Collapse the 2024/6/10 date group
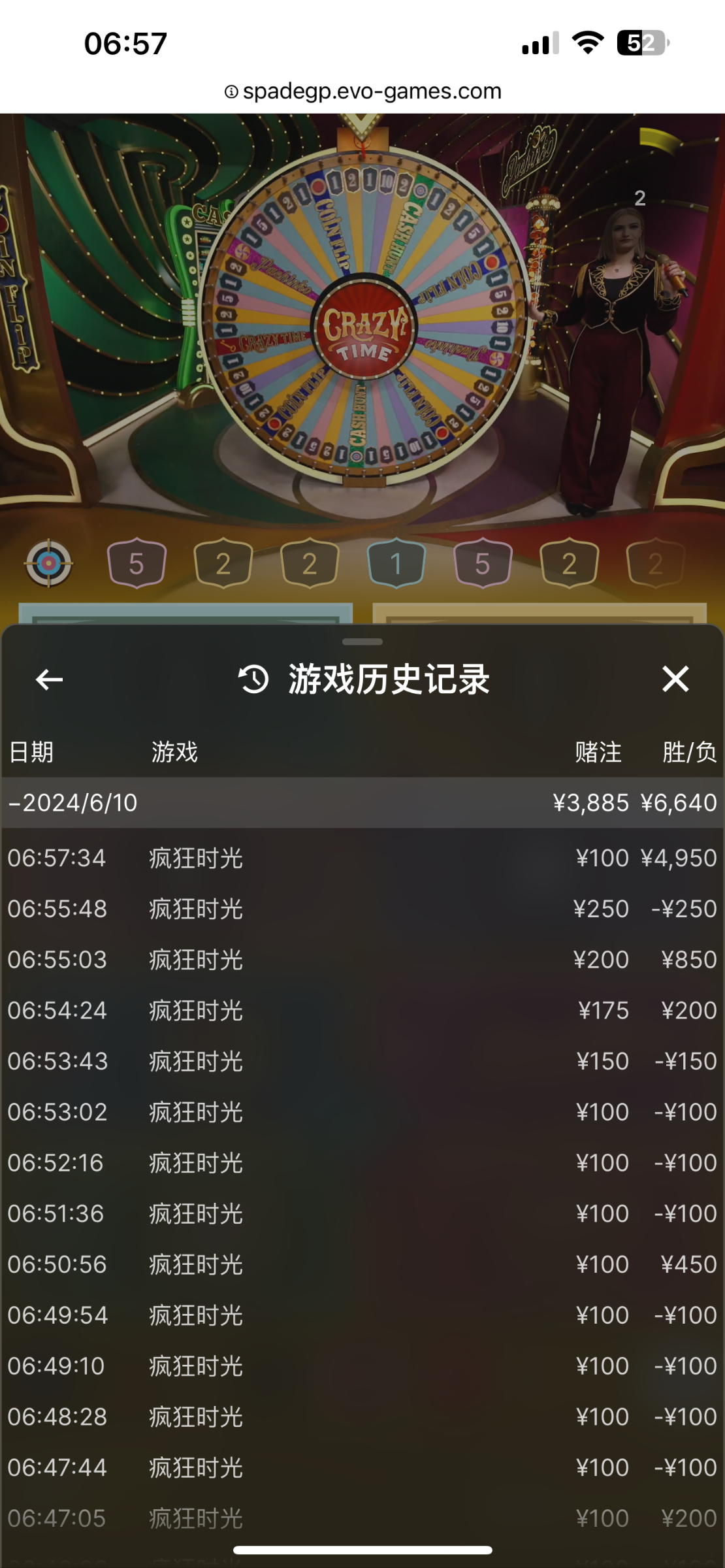This screenshot has width=725, height=1568. (73, 803)
